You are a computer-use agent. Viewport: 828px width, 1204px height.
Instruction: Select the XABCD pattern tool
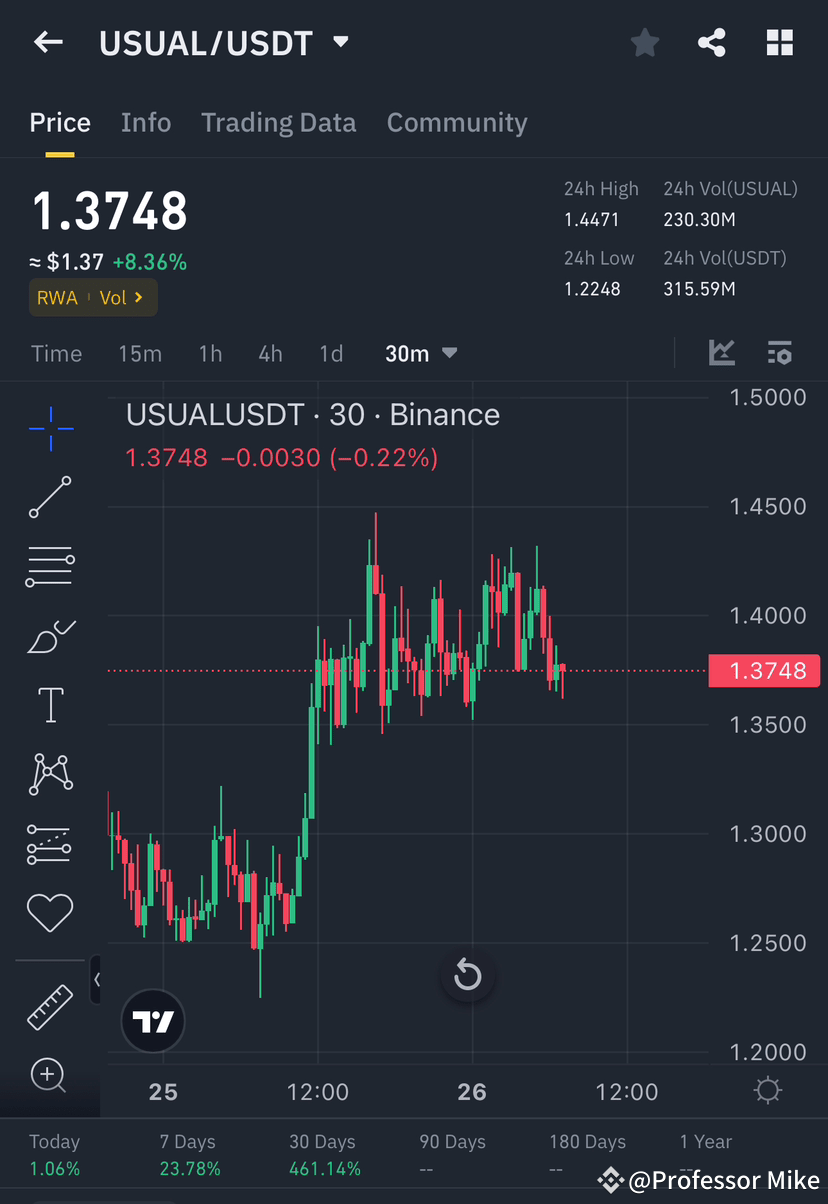pyautogui.click(x=50, y=774)
